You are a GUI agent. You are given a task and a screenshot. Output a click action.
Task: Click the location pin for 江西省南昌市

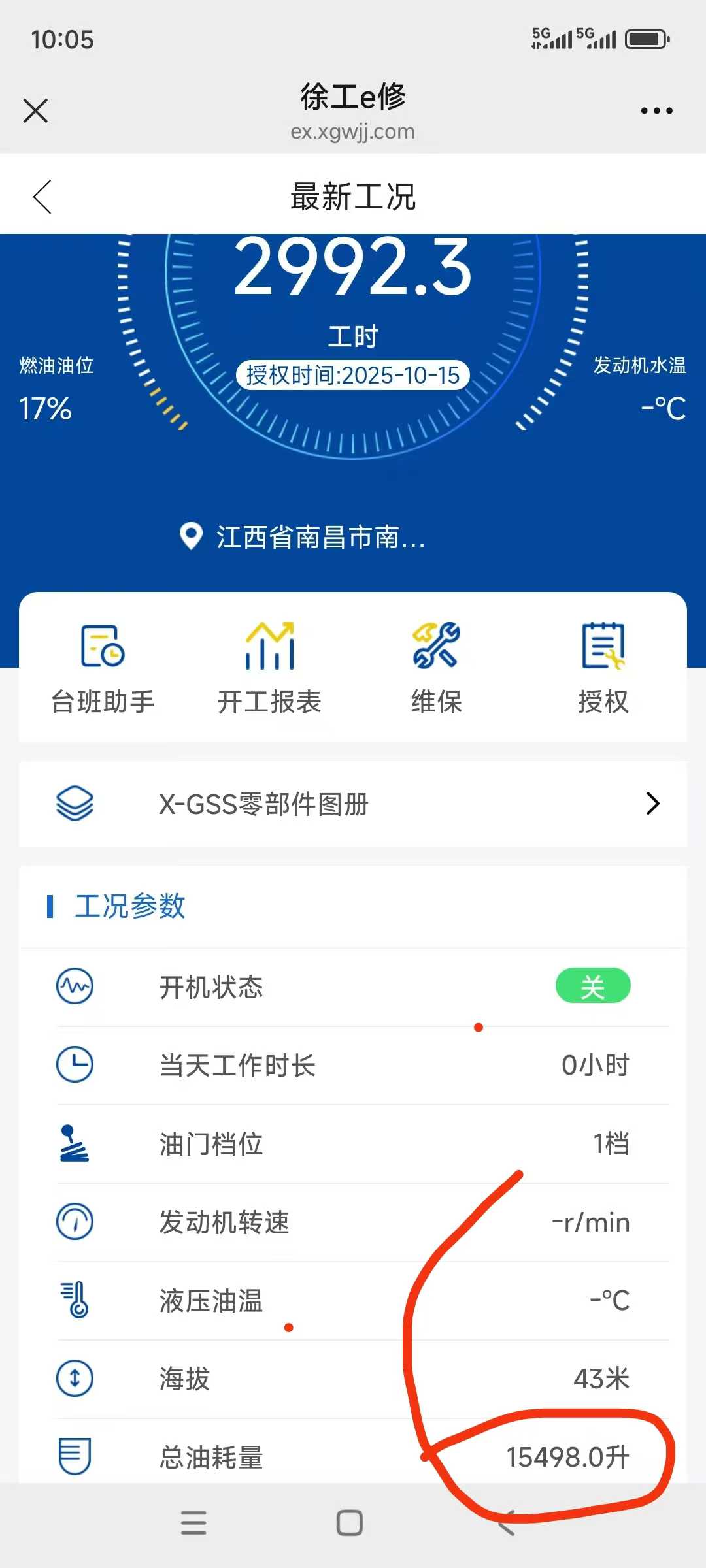tap(190, 537)
